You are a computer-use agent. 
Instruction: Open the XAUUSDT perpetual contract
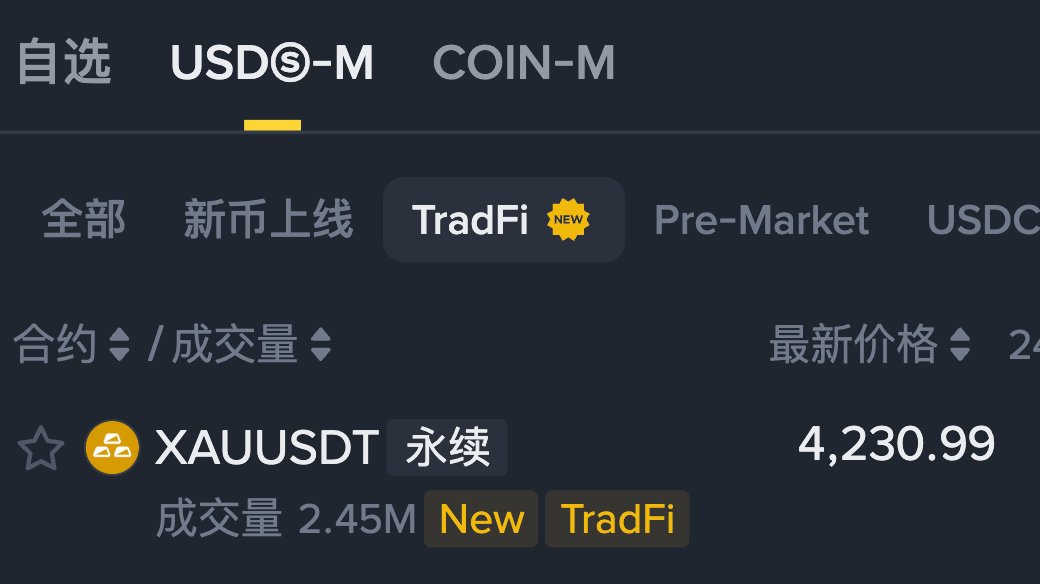(267, 447)
